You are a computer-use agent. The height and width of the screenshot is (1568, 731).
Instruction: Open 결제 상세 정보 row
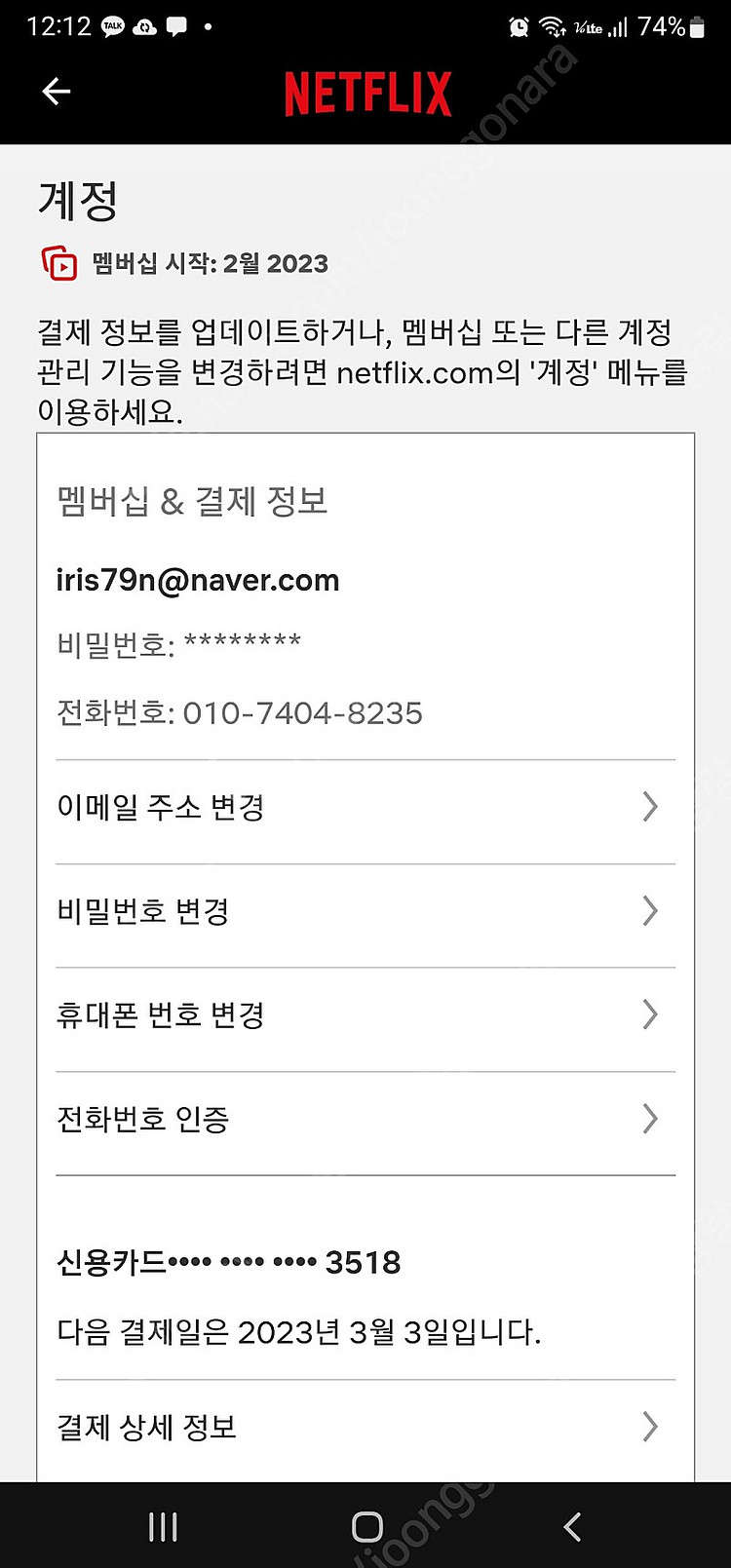[365, 1428]
